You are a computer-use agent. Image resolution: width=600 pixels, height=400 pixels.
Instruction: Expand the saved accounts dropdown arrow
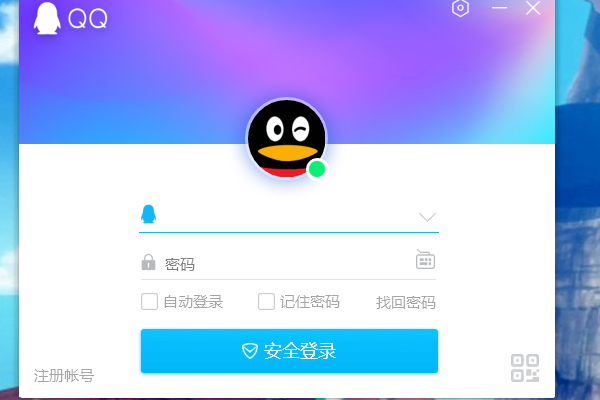click(x=428, y=216)
